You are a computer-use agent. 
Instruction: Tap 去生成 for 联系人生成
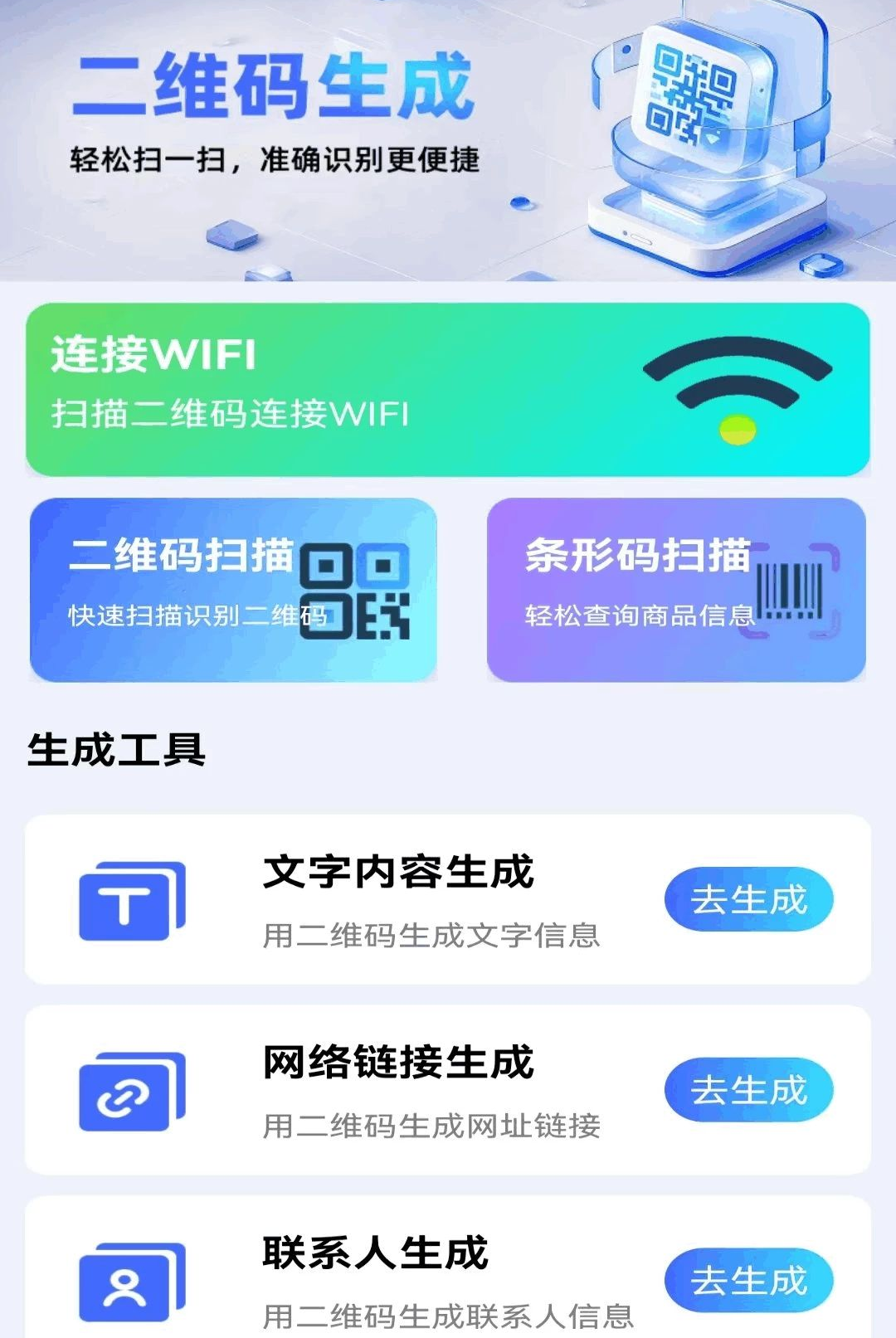click(748, 1281)
